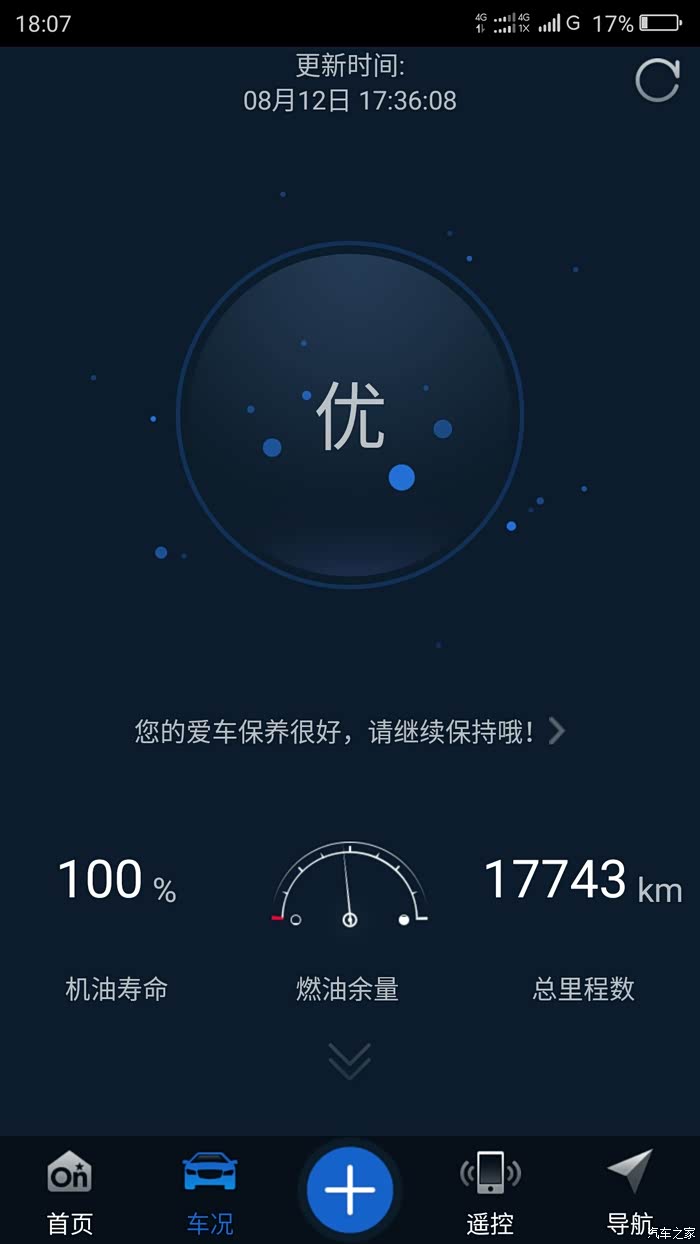Go to the 导航 navigation tab

630,1192
